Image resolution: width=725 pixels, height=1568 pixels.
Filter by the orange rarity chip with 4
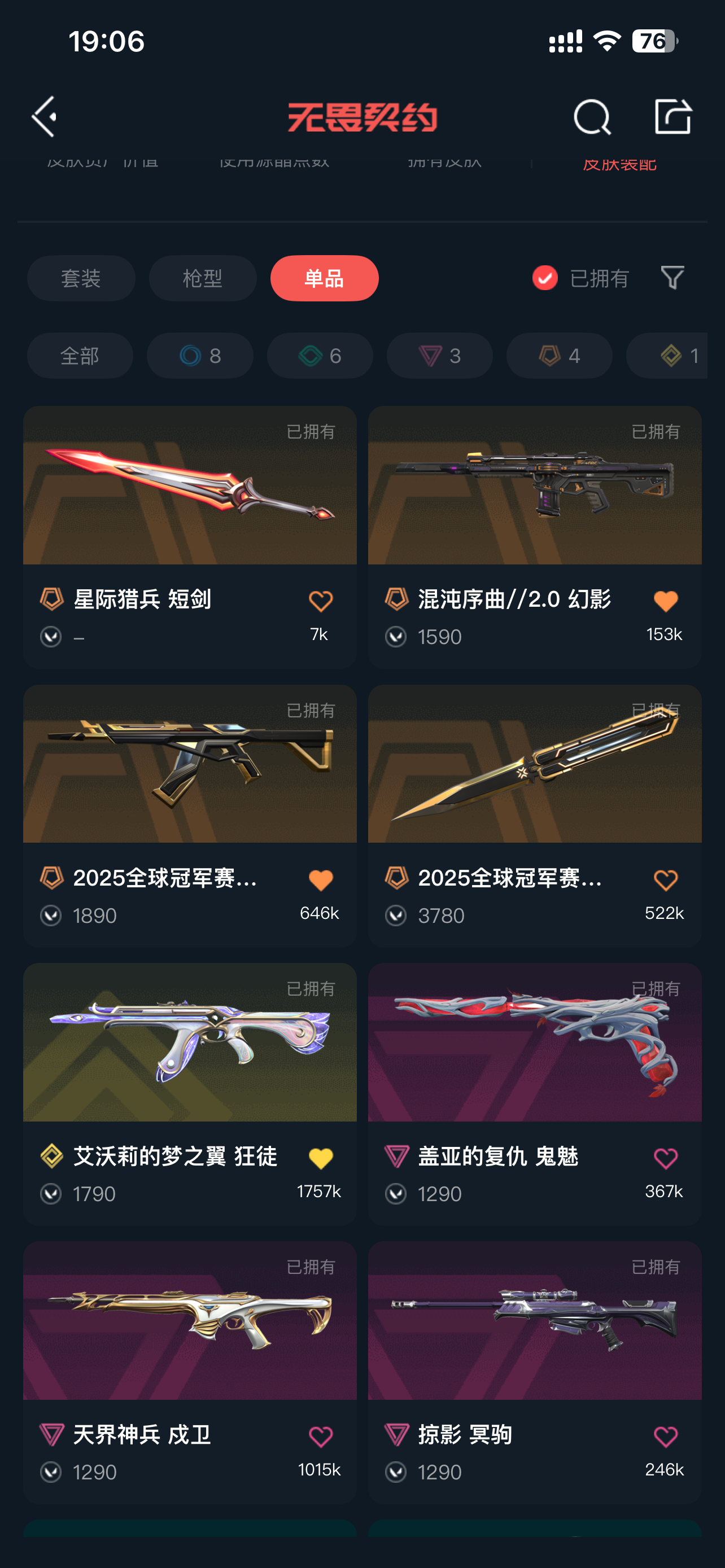coord(560,356)
